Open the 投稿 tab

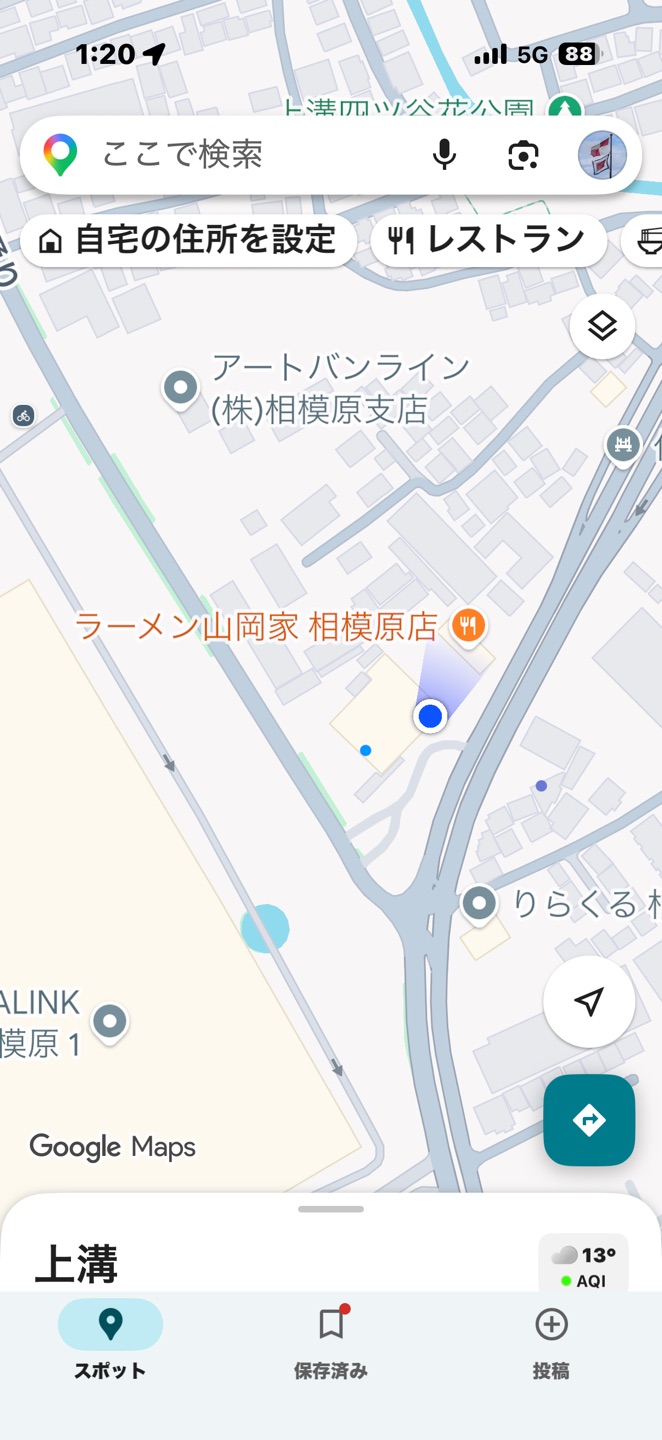tap(551, 1340)
